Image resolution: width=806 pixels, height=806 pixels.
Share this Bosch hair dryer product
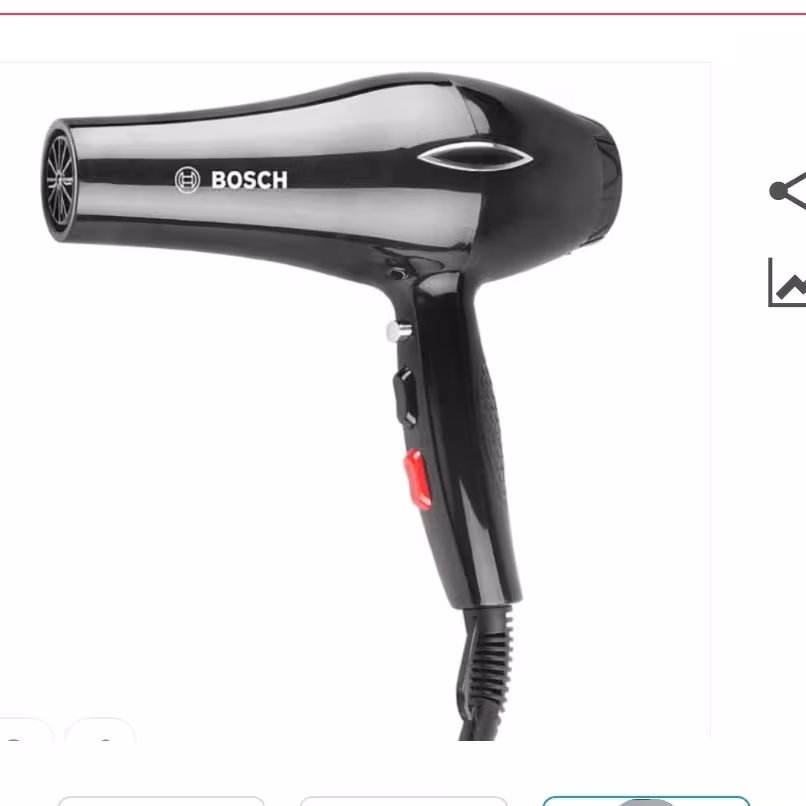[x=789, y=191]
